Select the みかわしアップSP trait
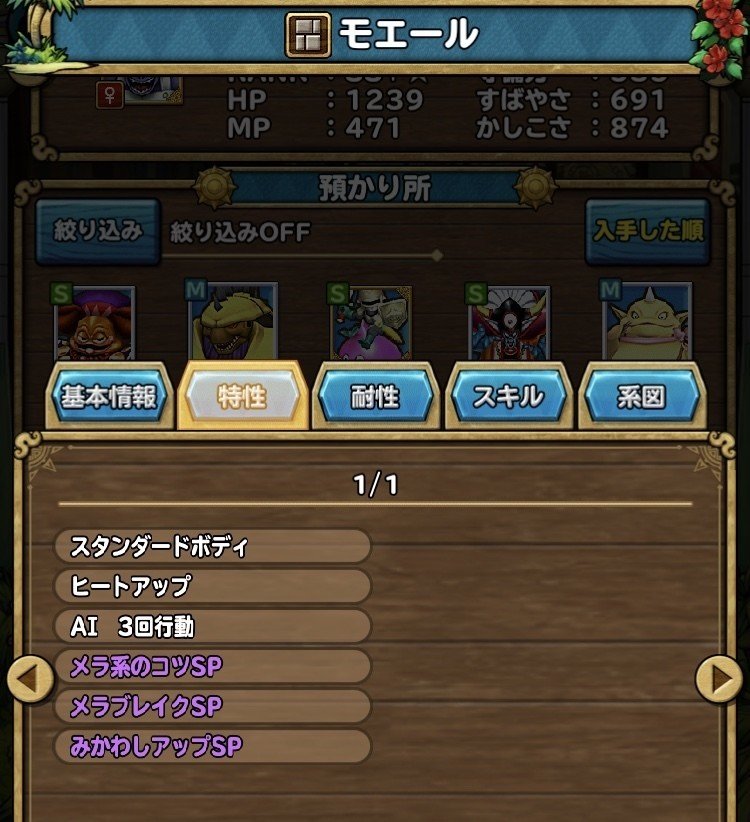Image resolution: width=750 pixels, height=822 pixels. [x=213, y=746]
